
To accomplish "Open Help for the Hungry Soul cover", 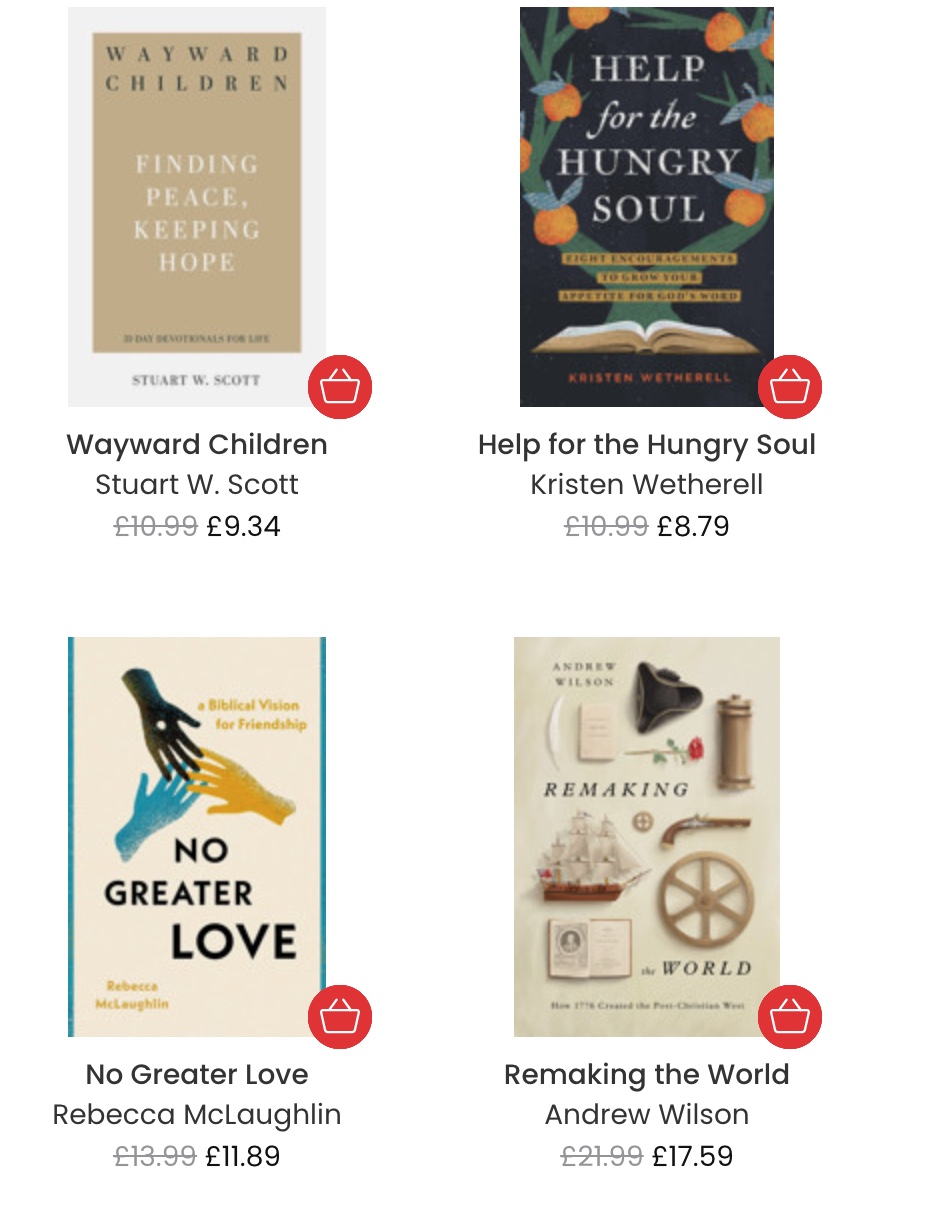I will [646, 200].
